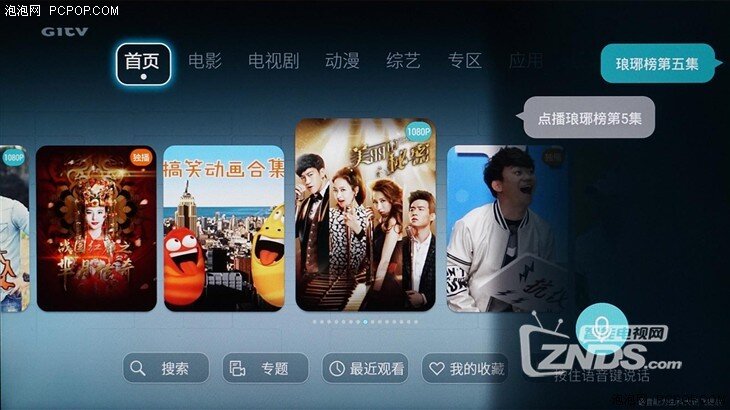Switch to the 首页 tab
730x410 pixels.
tap(143, 63)
